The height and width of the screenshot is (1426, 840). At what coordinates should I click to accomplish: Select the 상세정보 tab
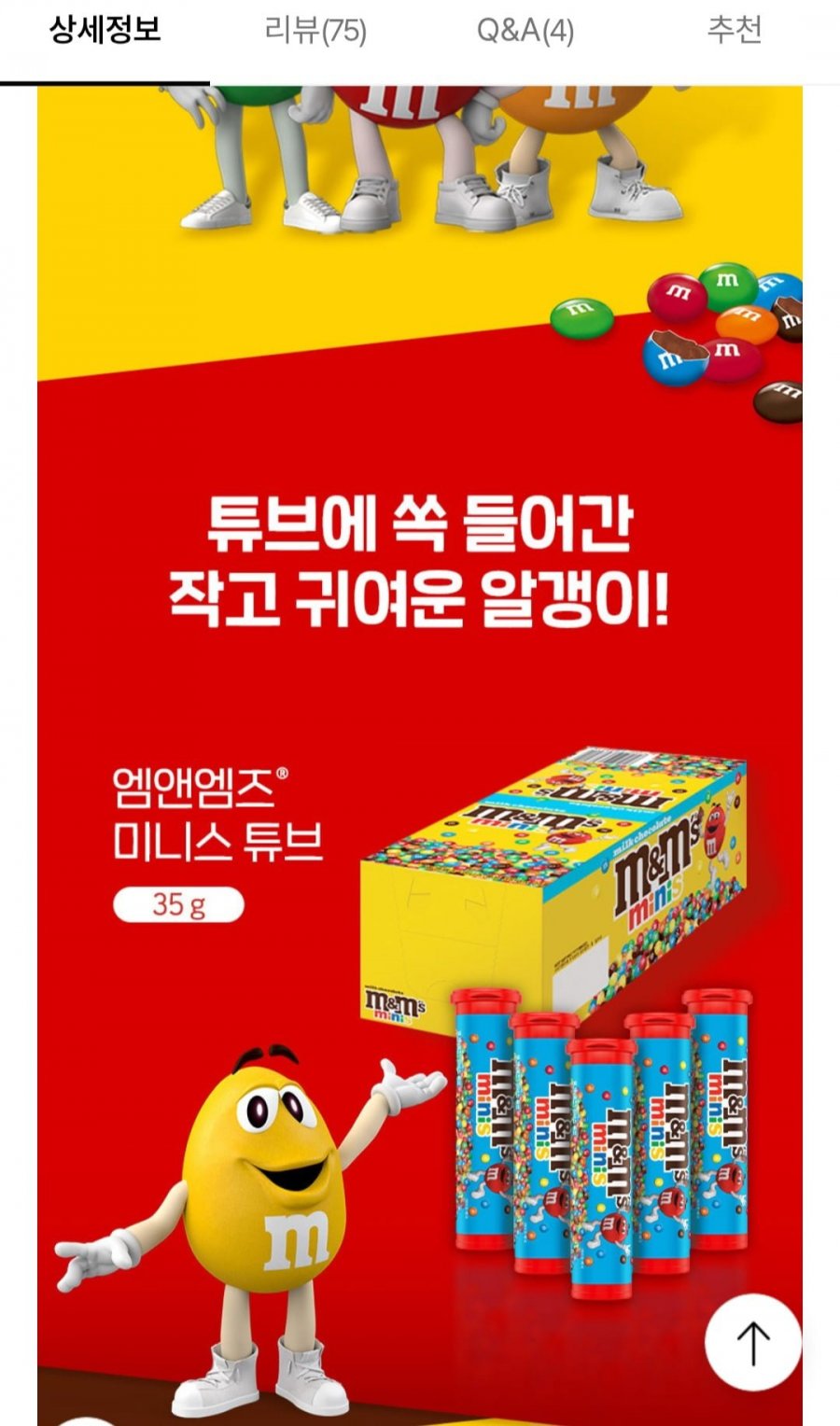pos(105,31)
